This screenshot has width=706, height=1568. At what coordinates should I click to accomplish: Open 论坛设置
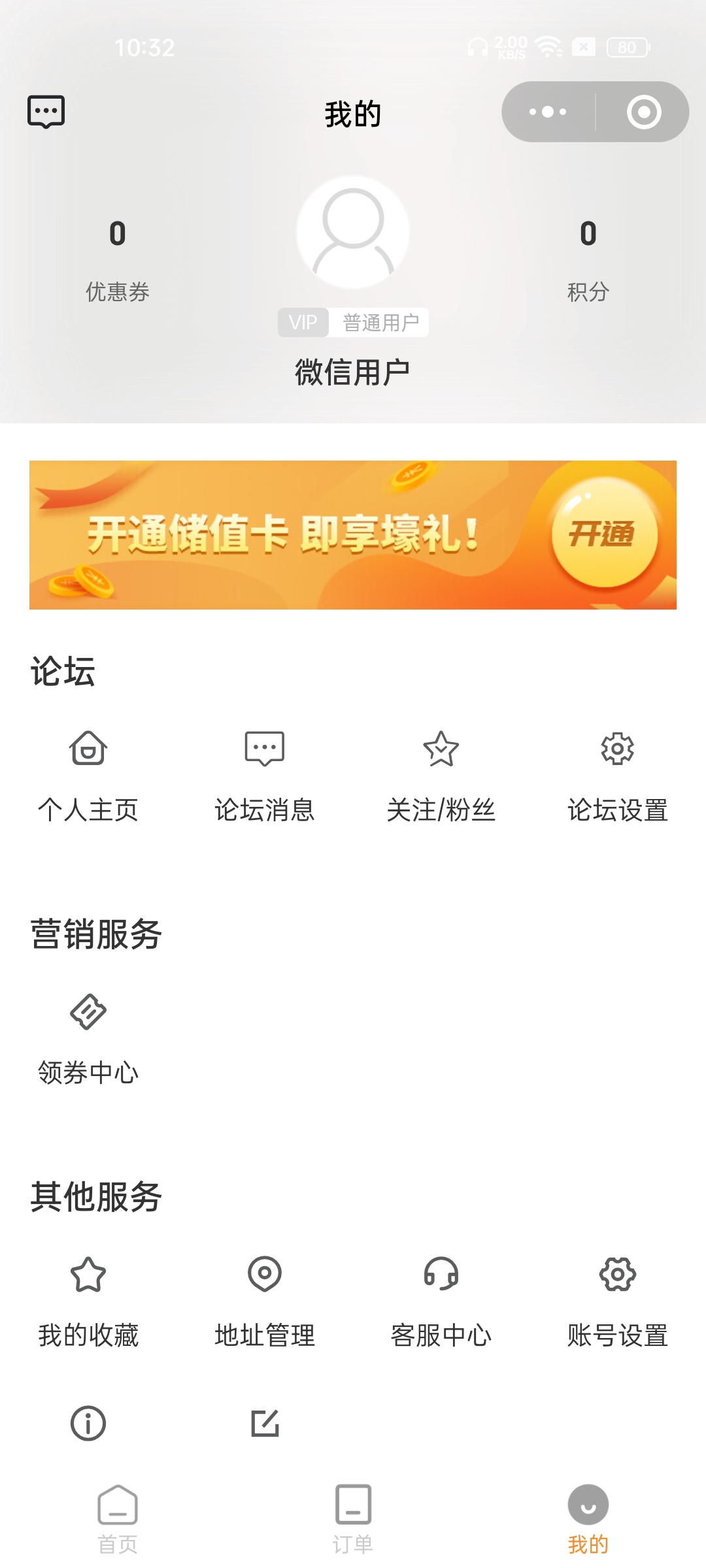click(618, 775)
